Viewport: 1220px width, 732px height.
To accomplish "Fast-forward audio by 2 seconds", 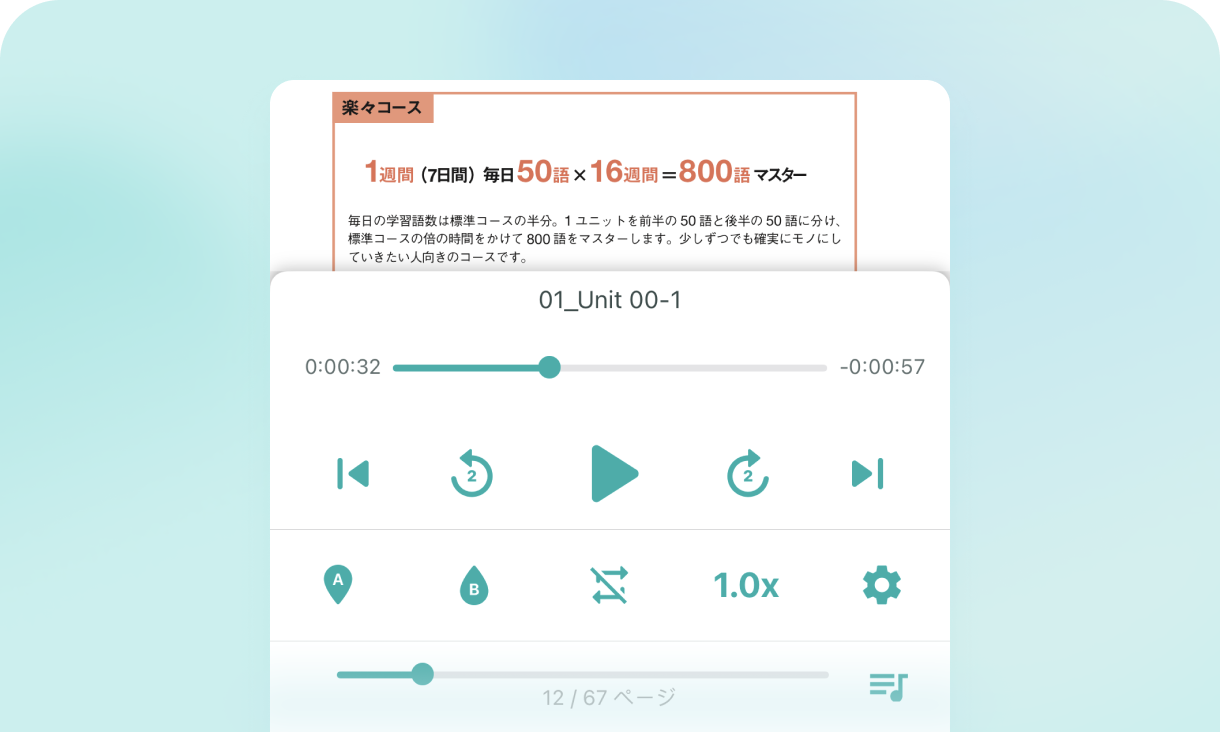I will point(748,474).
